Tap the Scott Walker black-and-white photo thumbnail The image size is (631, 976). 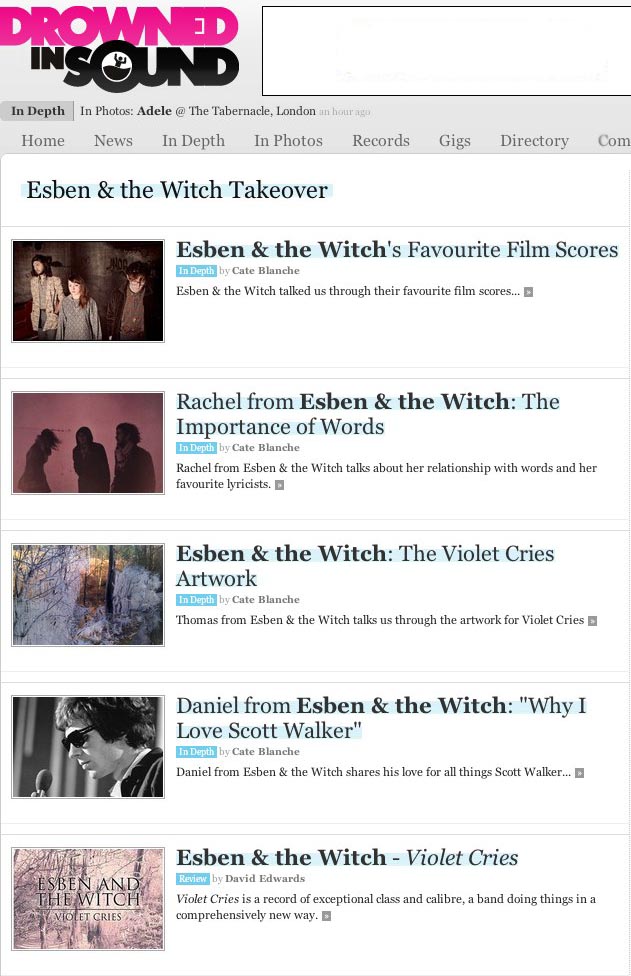pos(88,747)
